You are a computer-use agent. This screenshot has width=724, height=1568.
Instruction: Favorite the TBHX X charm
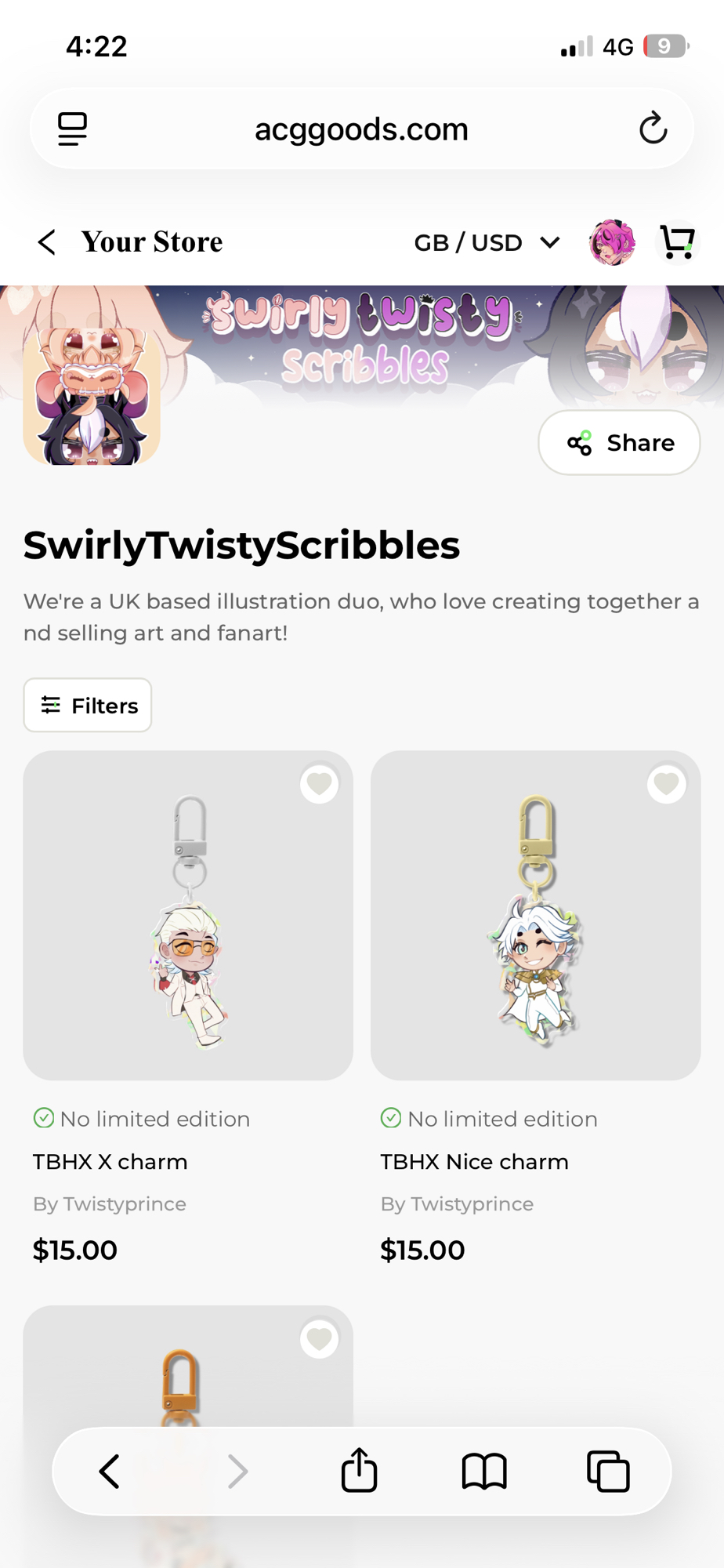[x=319, y=784]
